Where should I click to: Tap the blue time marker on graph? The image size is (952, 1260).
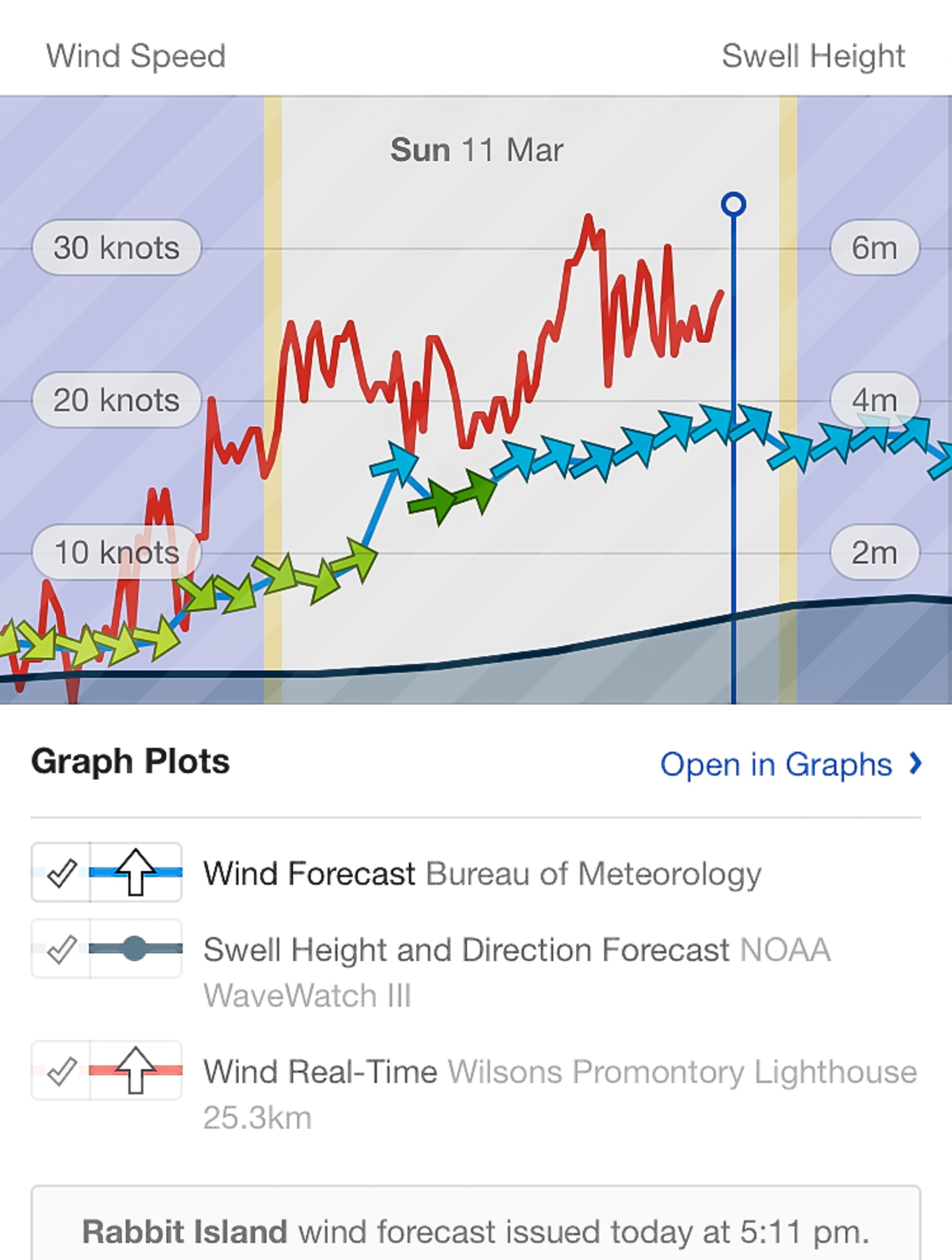coord(733,205)
